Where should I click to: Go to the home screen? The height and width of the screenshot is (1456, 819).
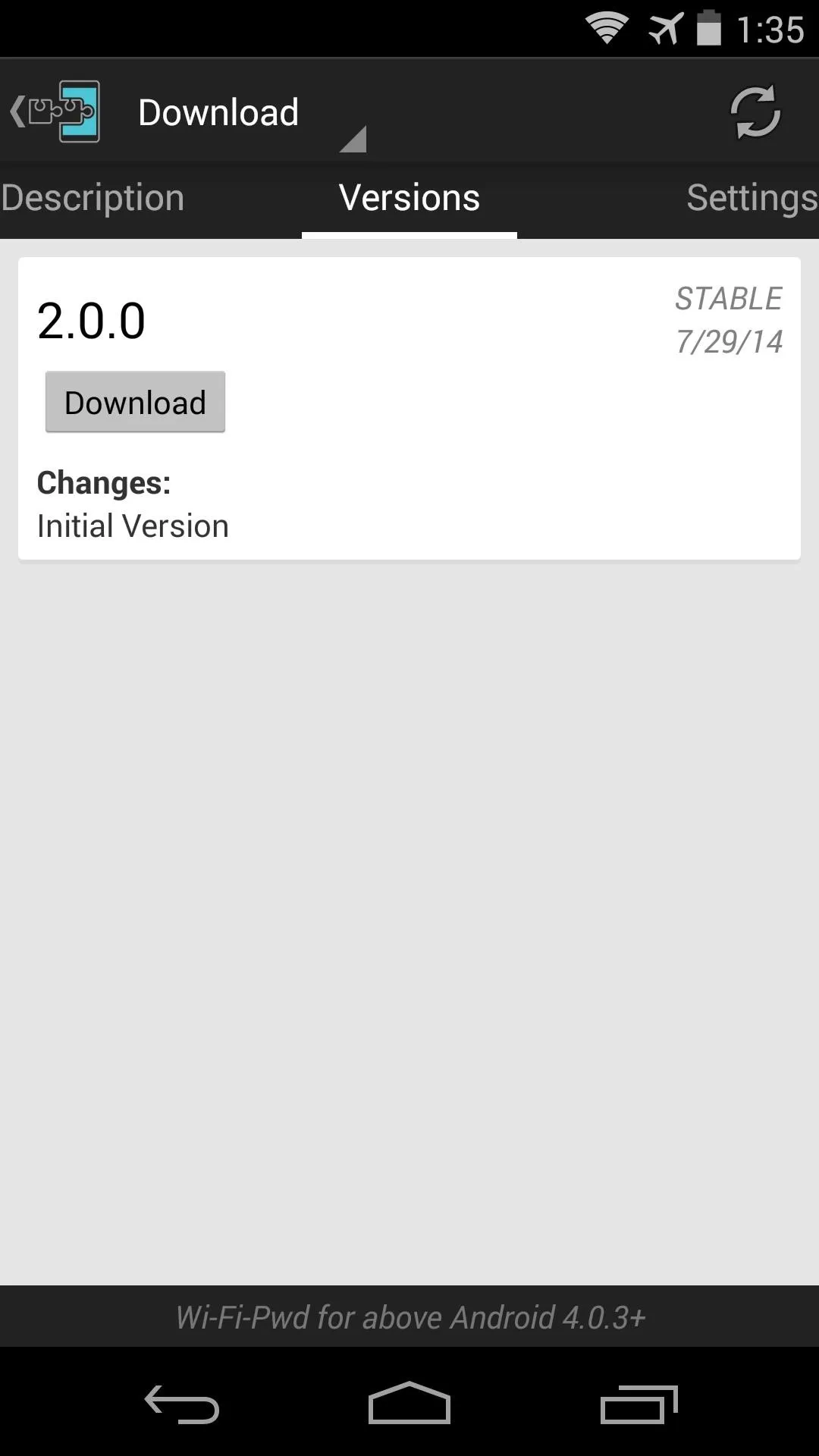(x=409, y=1403)
